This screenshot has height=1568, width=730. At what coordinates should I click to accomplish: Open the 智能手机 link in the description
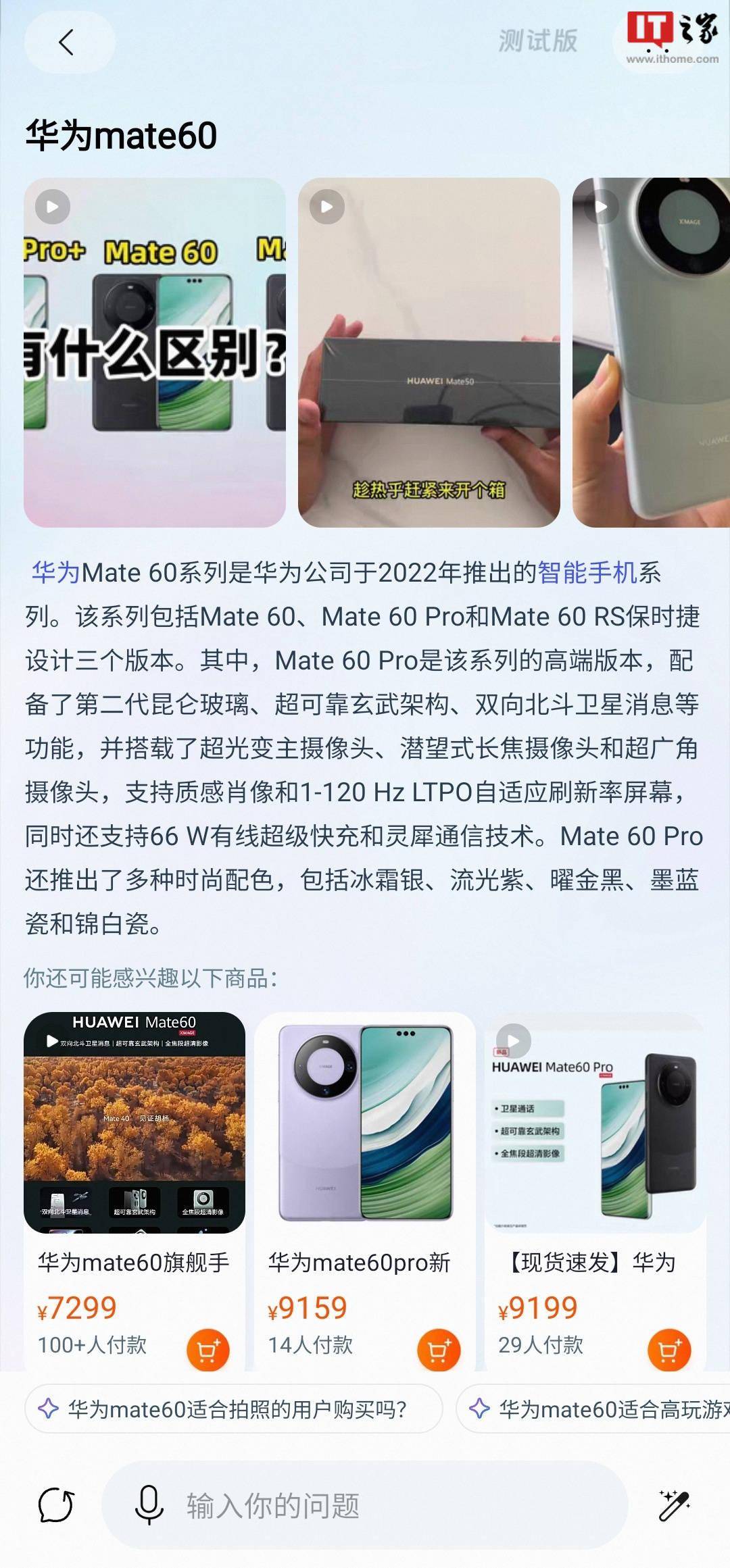click(x=587, y=573)
